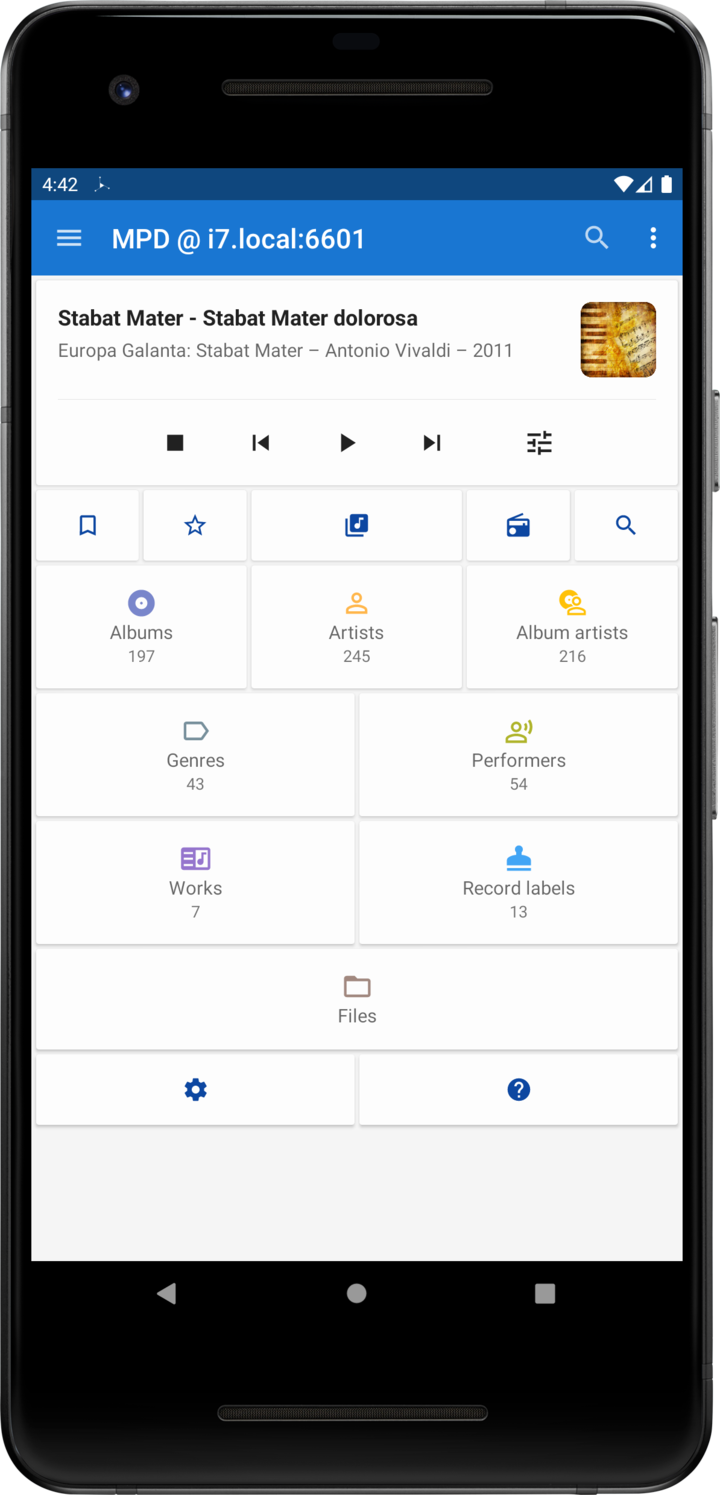Browse the Artists list

(356, 628)
